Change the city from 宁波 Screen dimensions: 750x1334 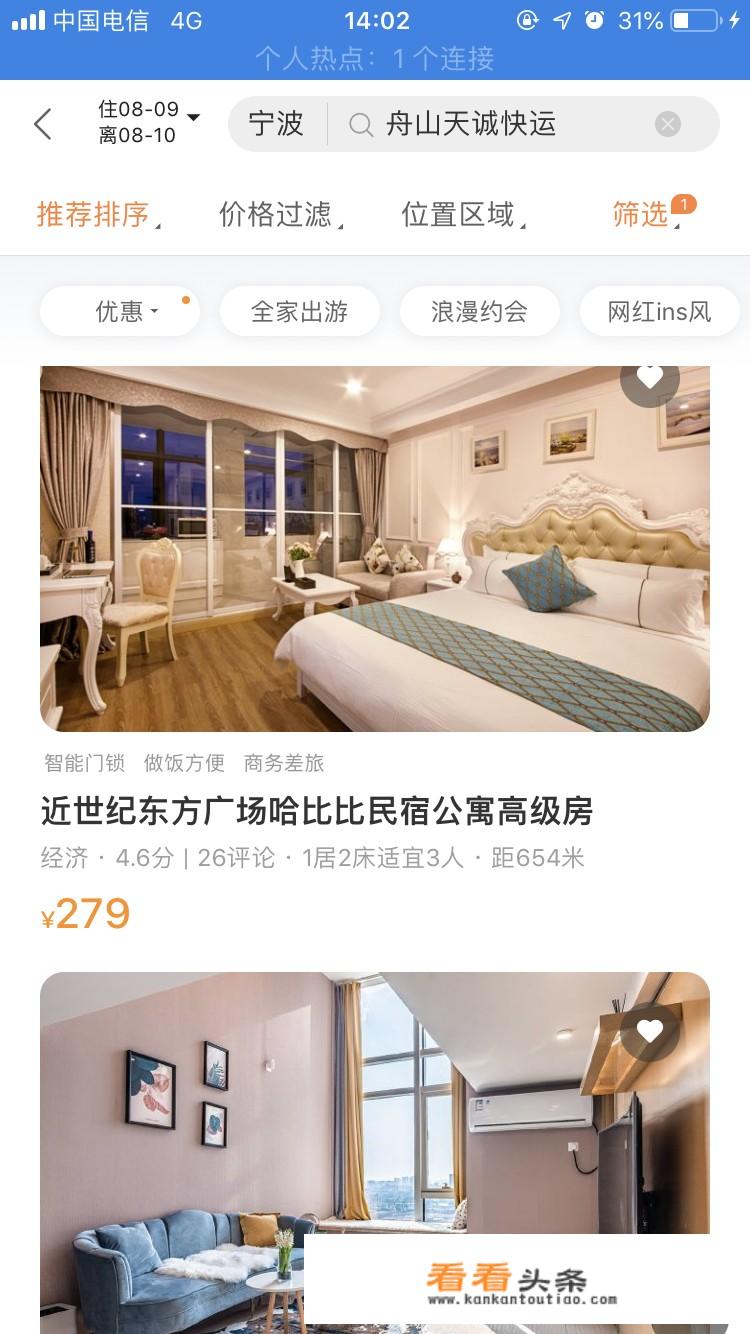coord(276,124)
